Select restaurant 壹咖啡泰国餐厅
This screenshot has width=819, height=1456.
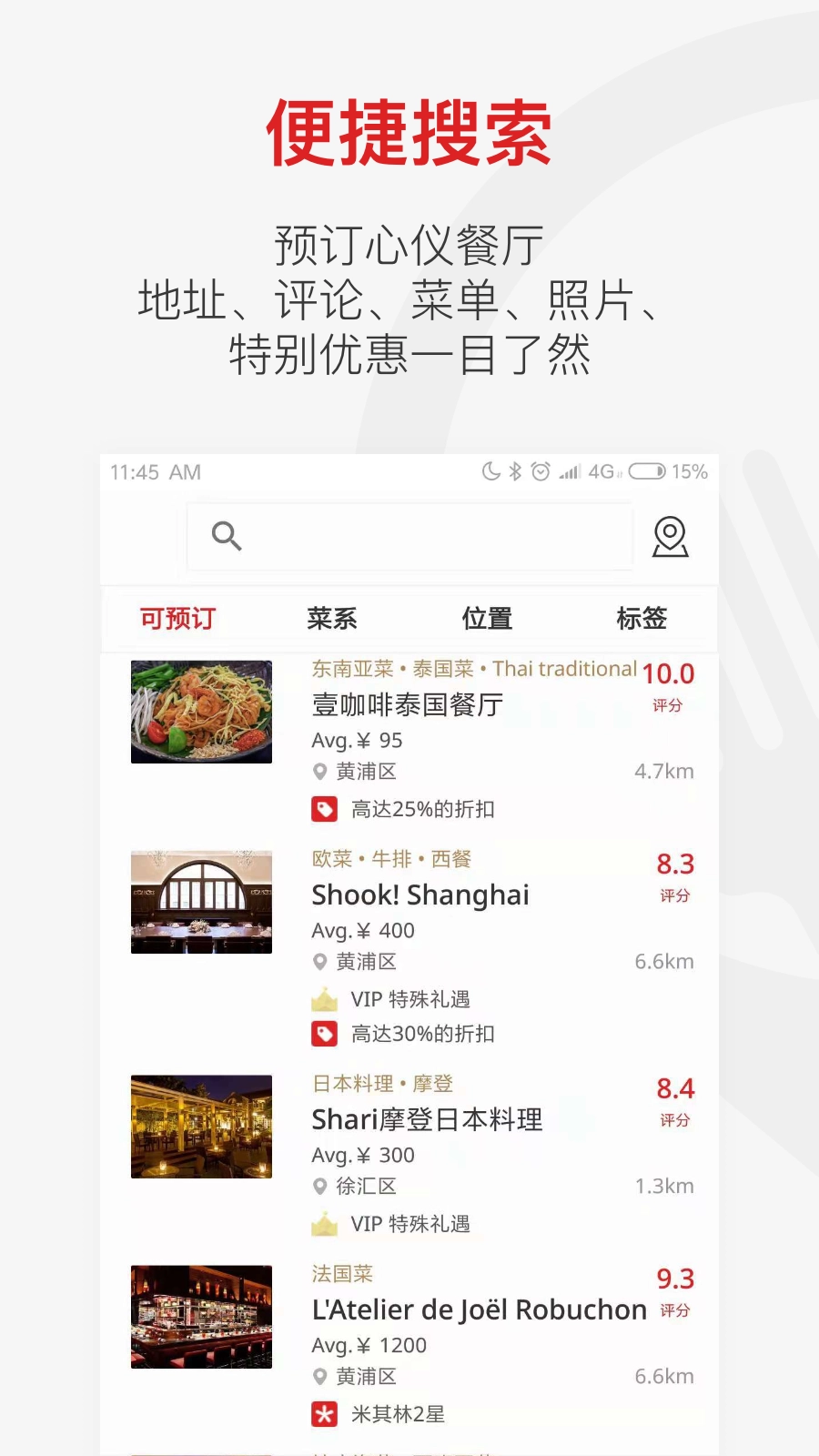click(409, 705)
